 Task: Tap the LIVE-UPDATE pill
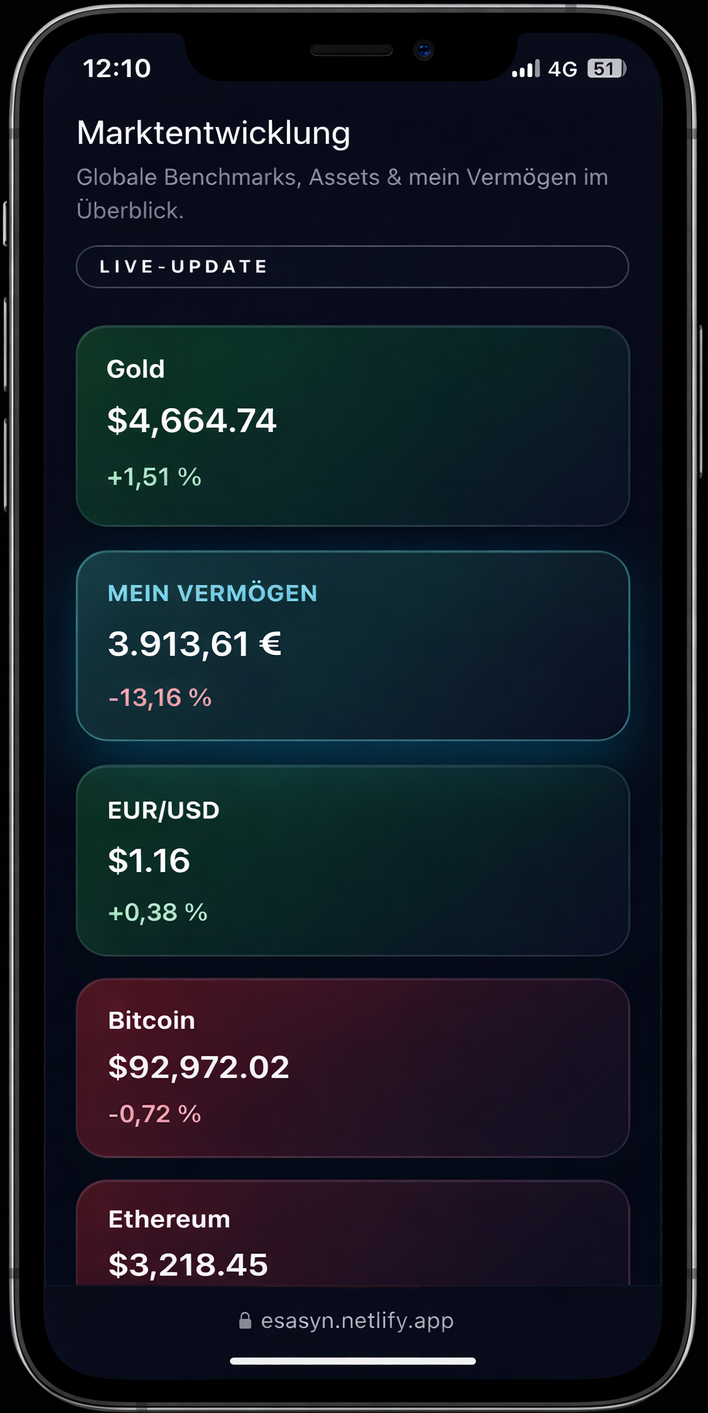pos(352,267)
